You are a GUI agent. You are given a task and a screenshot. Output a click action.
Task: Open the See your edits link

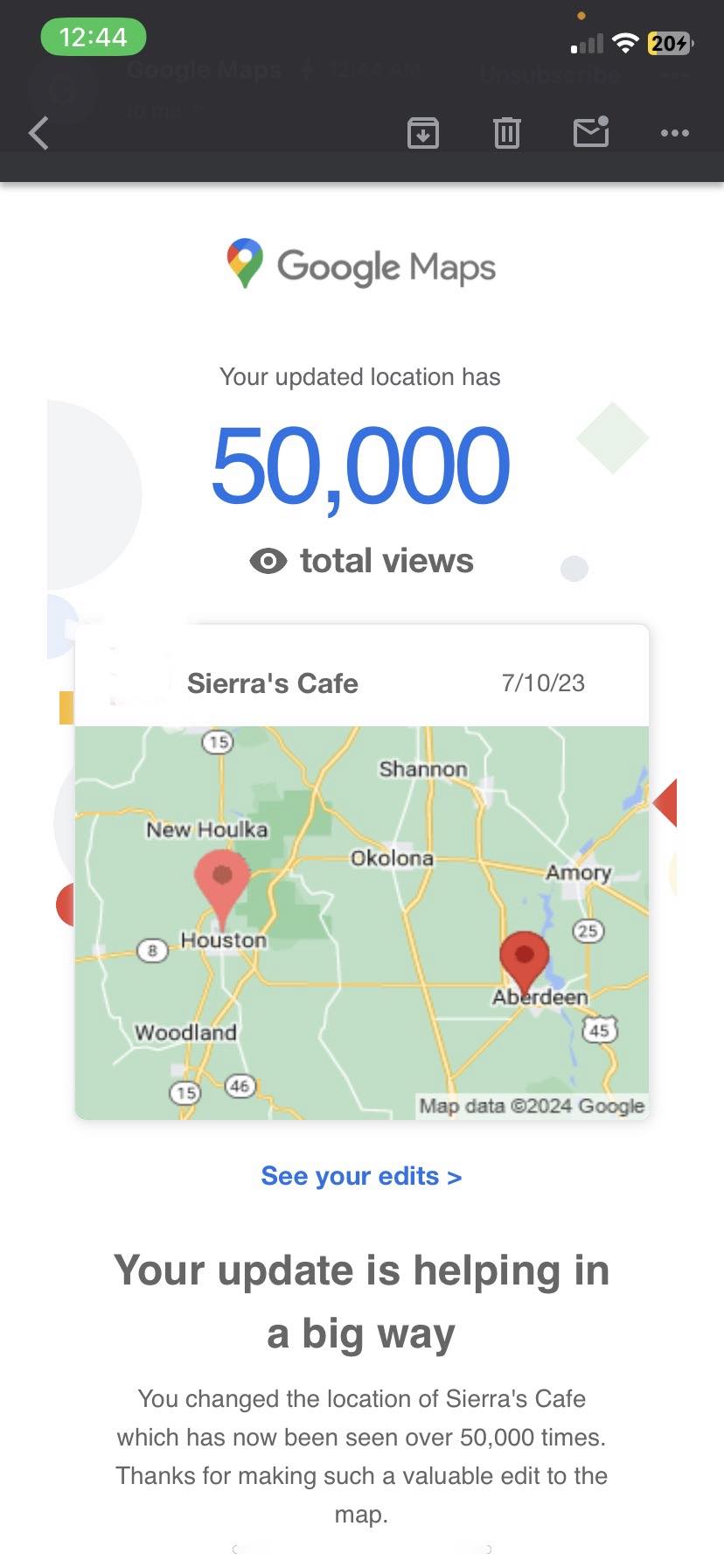pyautogui.click(x=361, y=1176)
